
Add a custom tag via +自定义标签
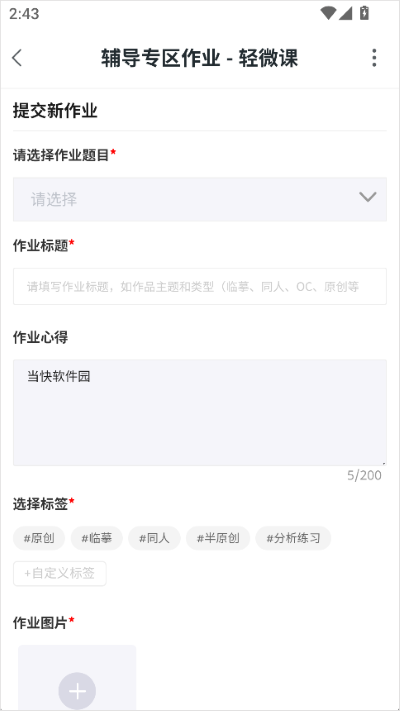[60, 574]
